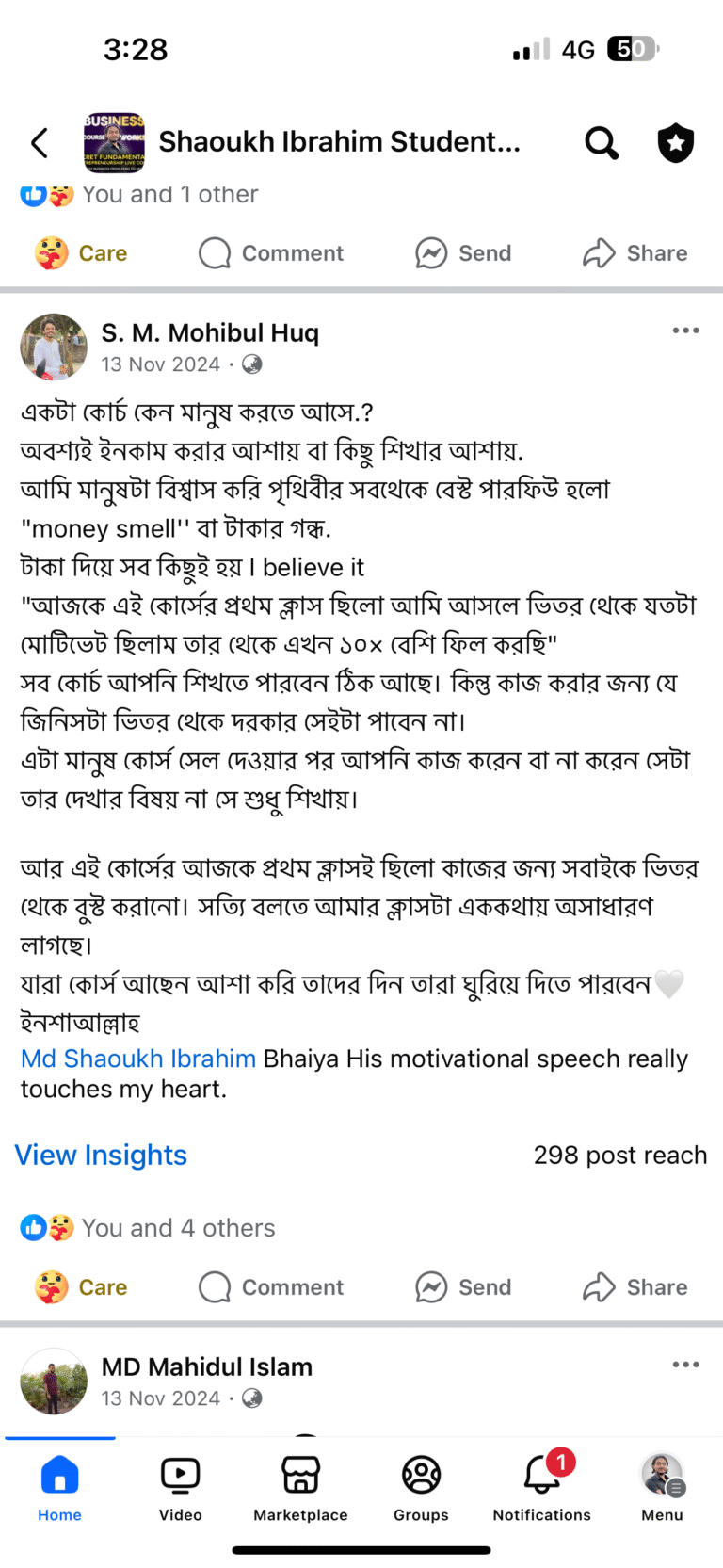Screen dimensions: 723x1568
Task: Share S. M. Mohibul Huq's post
Action: (x=635, y=1287)
